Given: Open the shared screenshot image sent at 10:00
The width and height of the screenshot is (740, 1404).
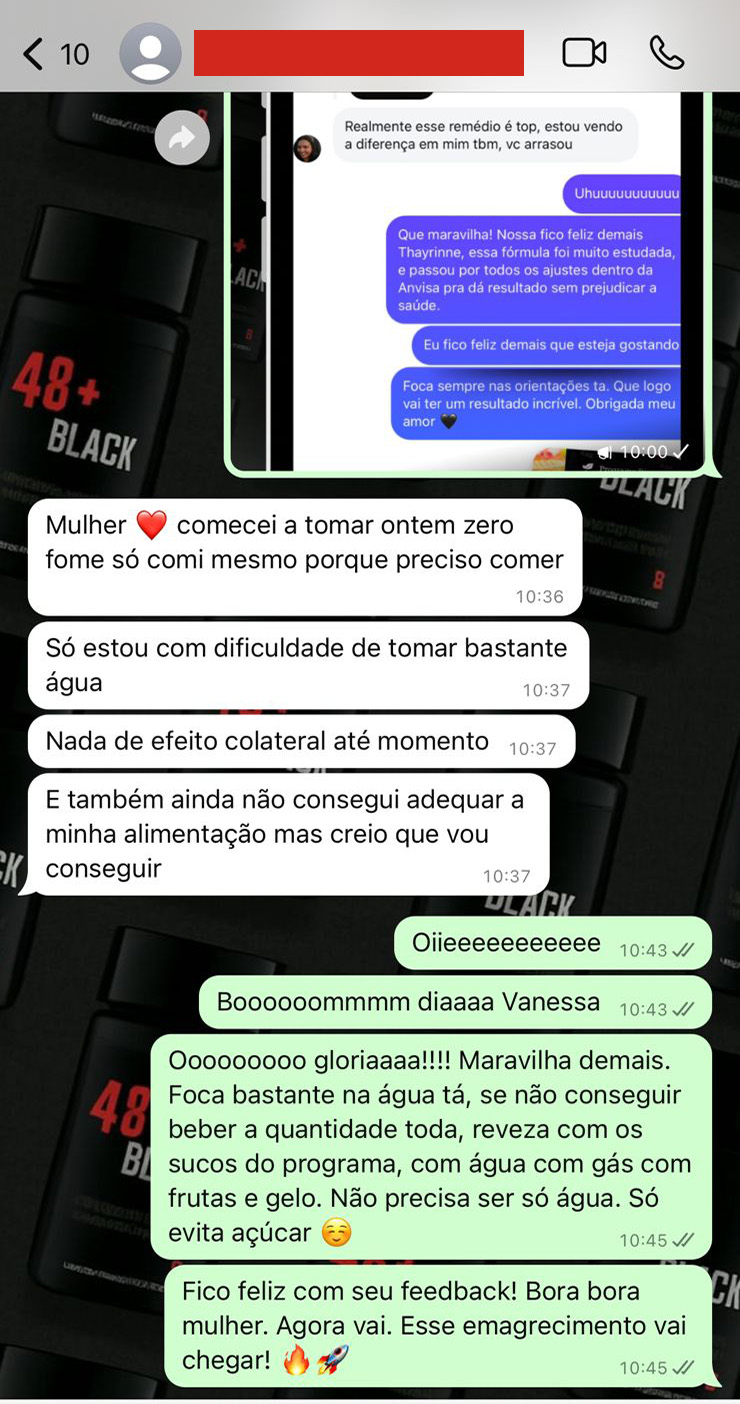Looking at the screenshot, I should click(x=468, y=280).
